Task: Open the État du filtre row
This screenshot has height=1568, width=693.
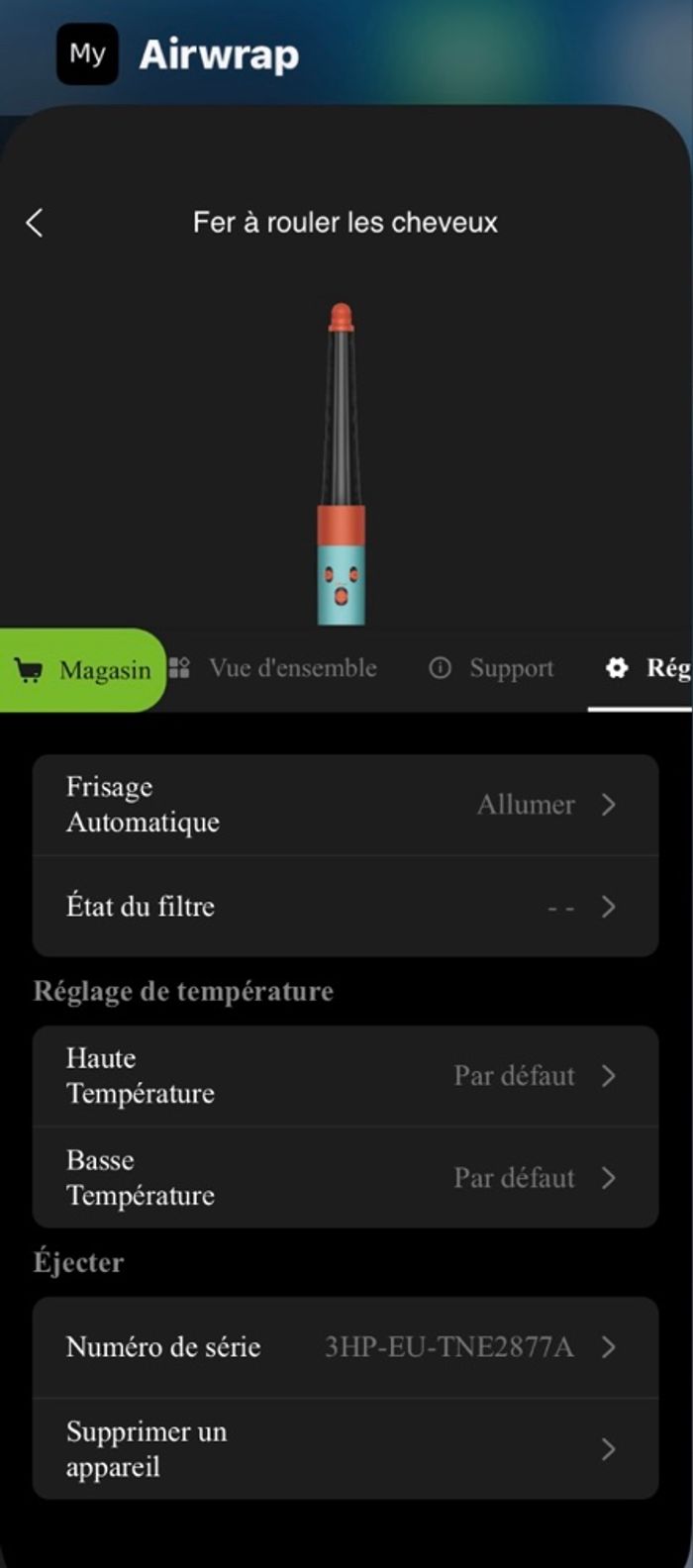Action: (x=345, y=907)
